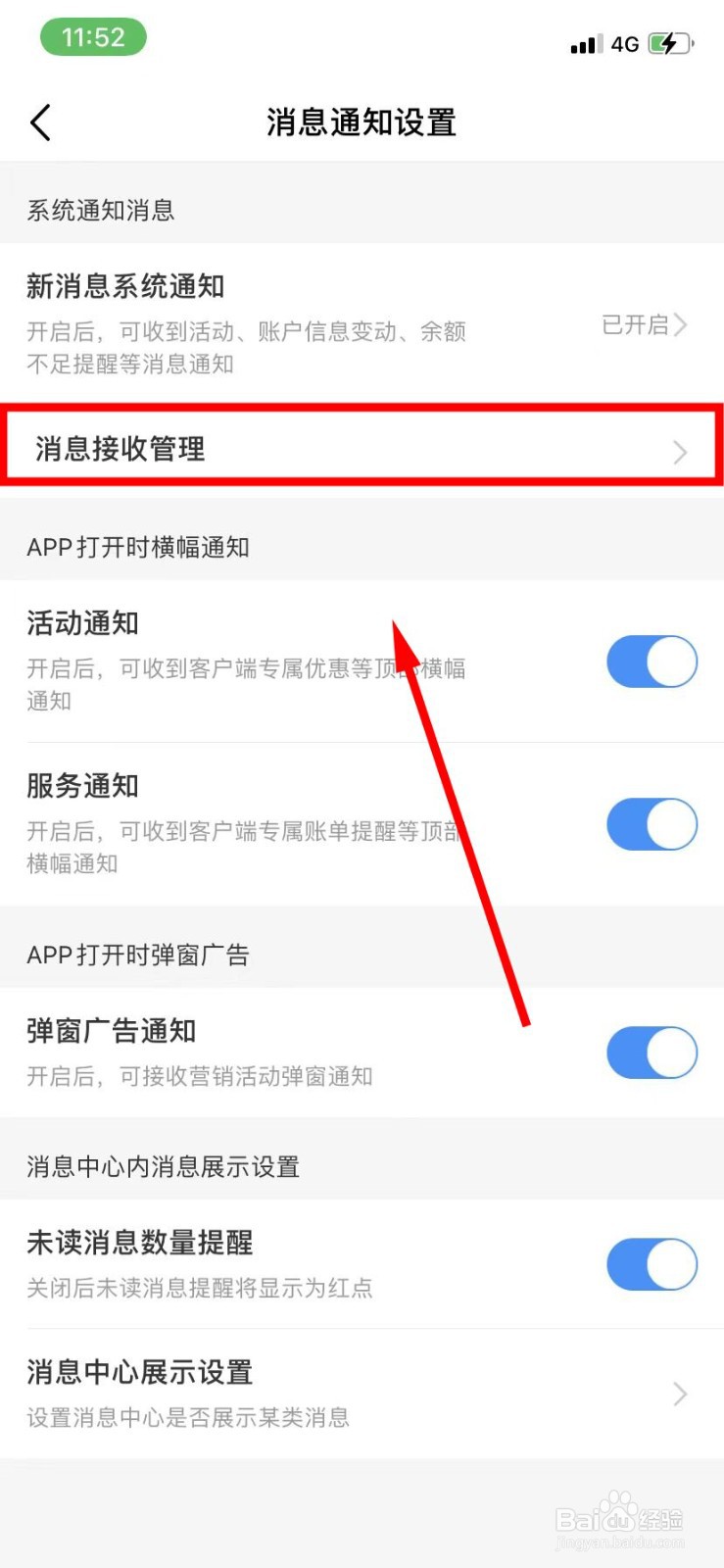Disable the 活动通知 toggle
The height and width of the screenshot is (1568, 724).
652,661
